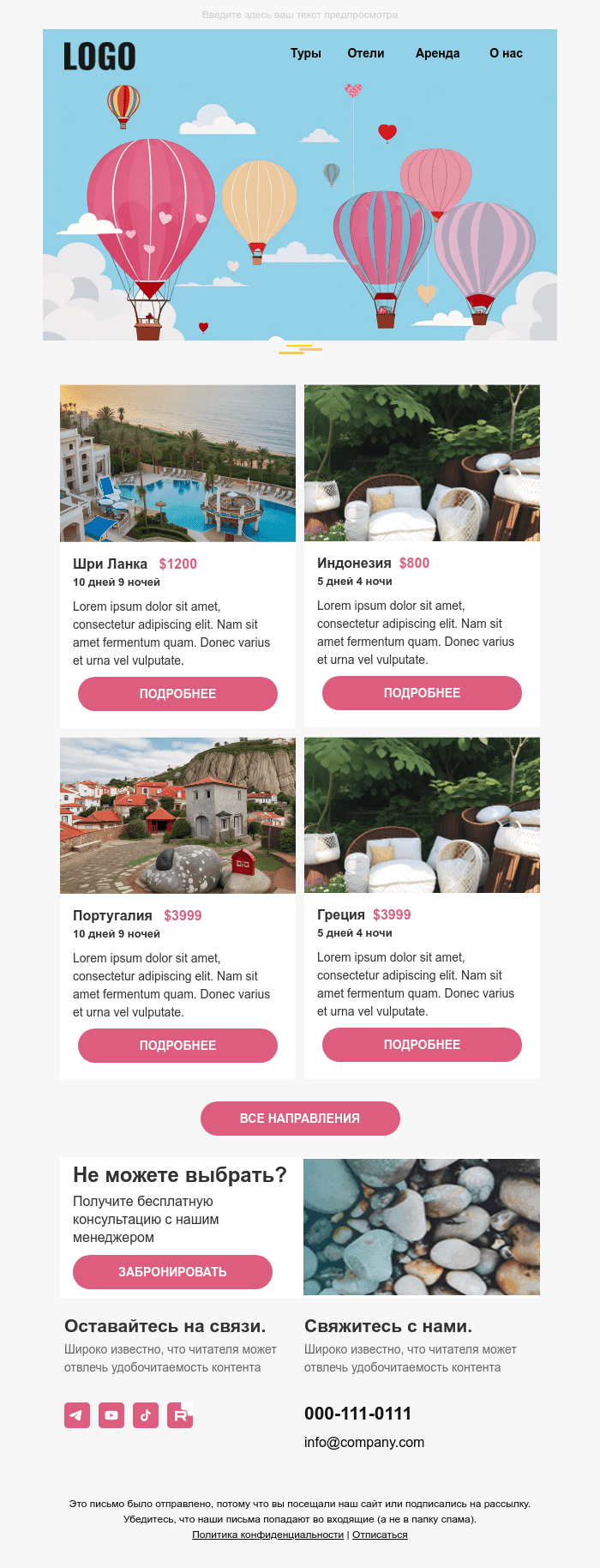Open the Telegram social icon
600x1568 pixels.
pos(77,1415)
